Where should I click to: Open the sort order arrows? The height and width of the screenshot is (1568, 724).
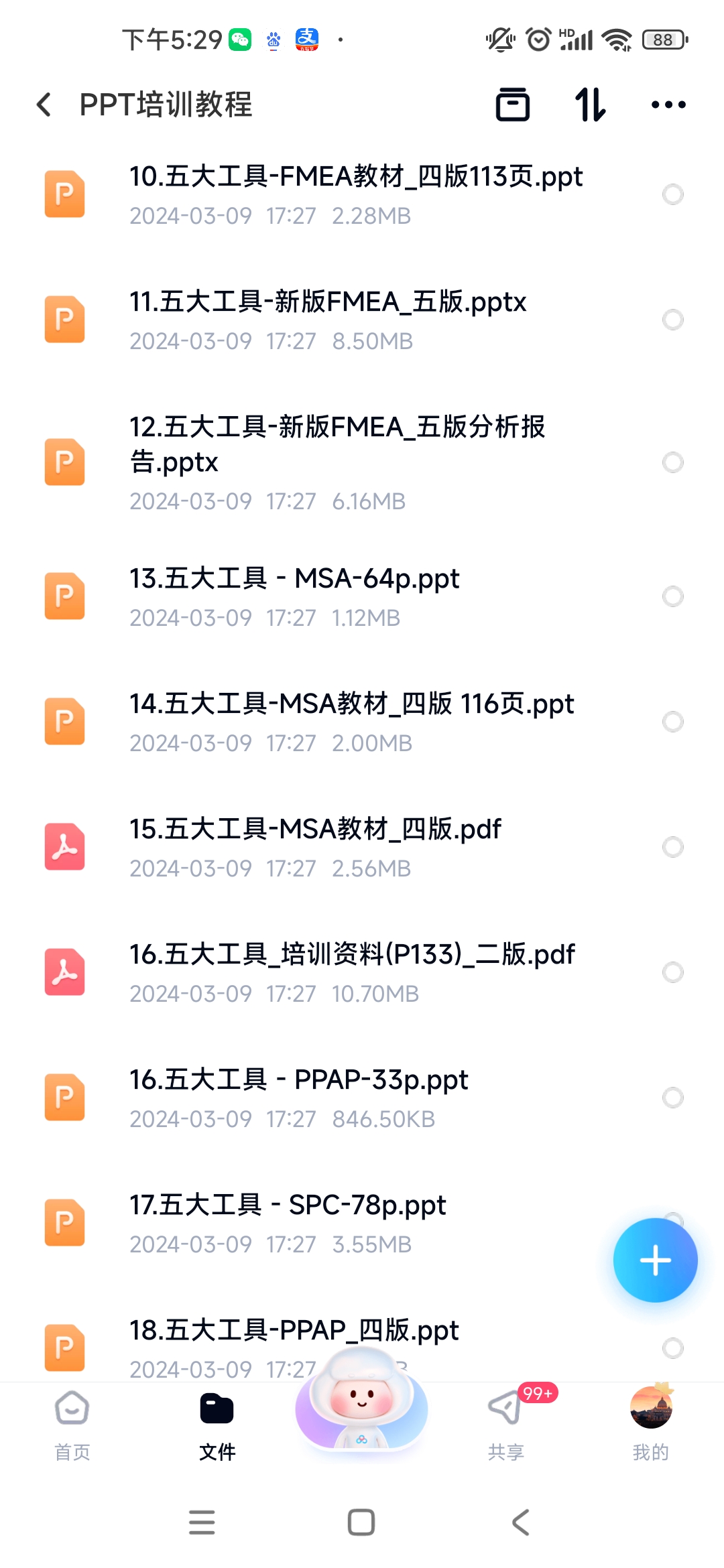coord(591,105)
